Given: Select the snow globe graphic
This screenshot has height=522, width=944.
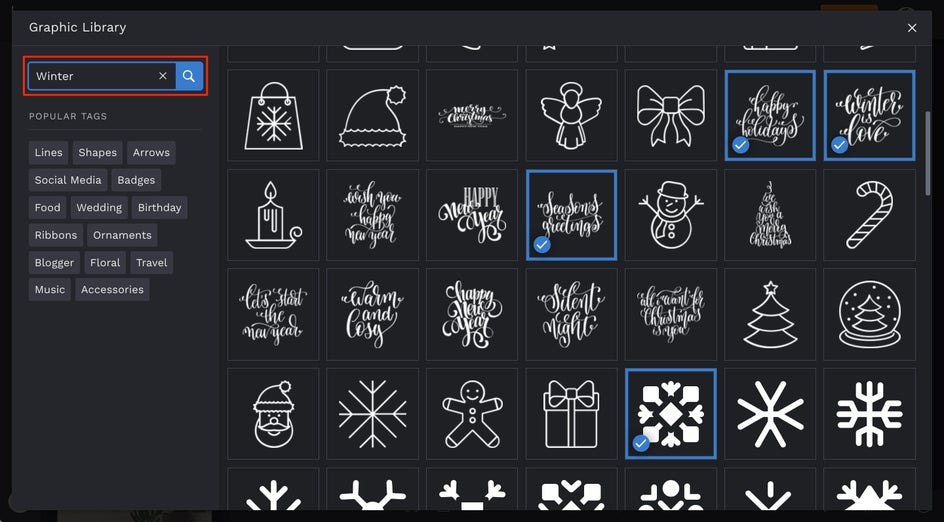Looking at the screenshot, I should click(x=869, y=313).
